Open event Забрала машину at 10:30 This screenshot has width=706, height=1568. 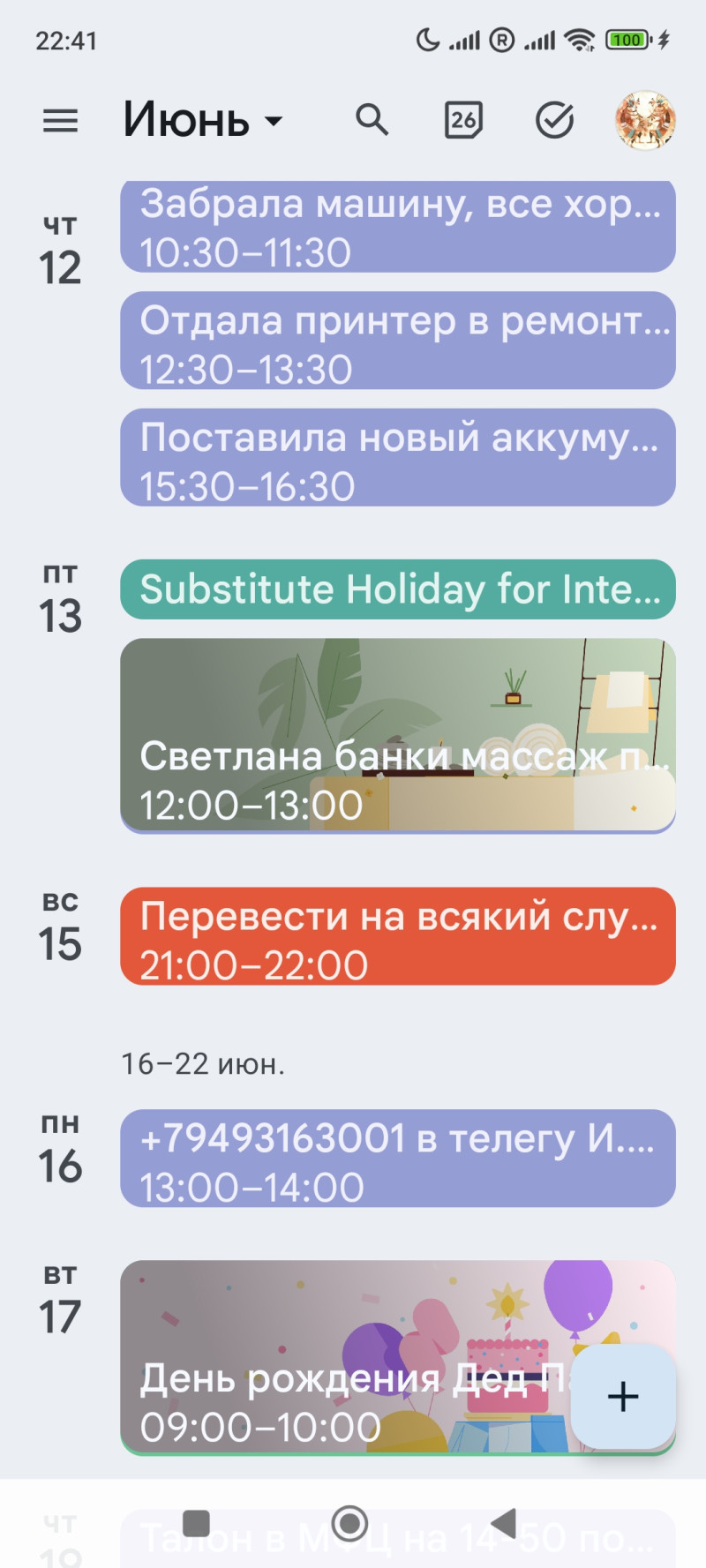[x=397, y=227]
